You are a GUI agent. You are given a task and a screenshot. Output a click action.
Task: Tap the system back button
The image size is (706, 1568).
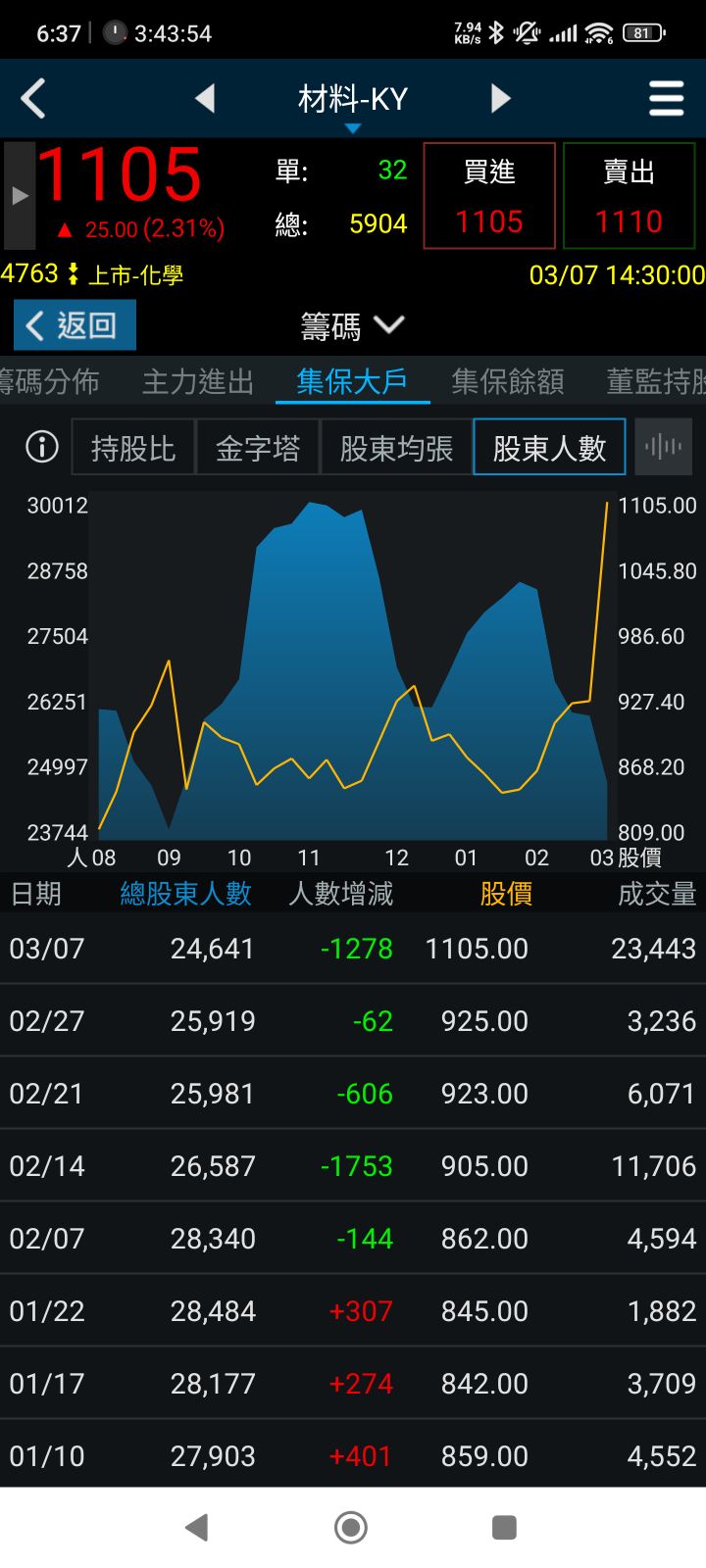197,1527
